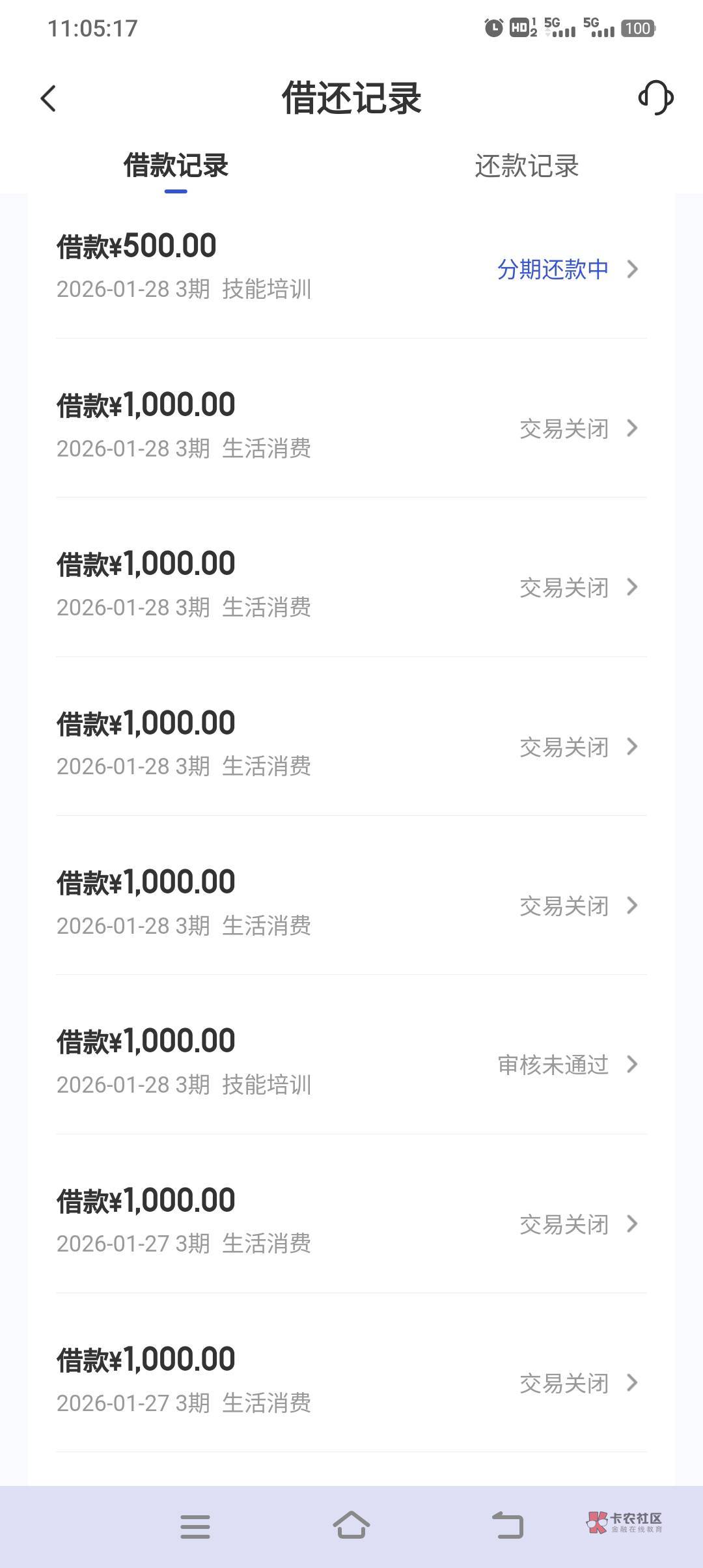Screen dimensions: 703x1568
Task: Open the ¥500.00 loan marked 分期还款中
Action: (x=351, y=267)
